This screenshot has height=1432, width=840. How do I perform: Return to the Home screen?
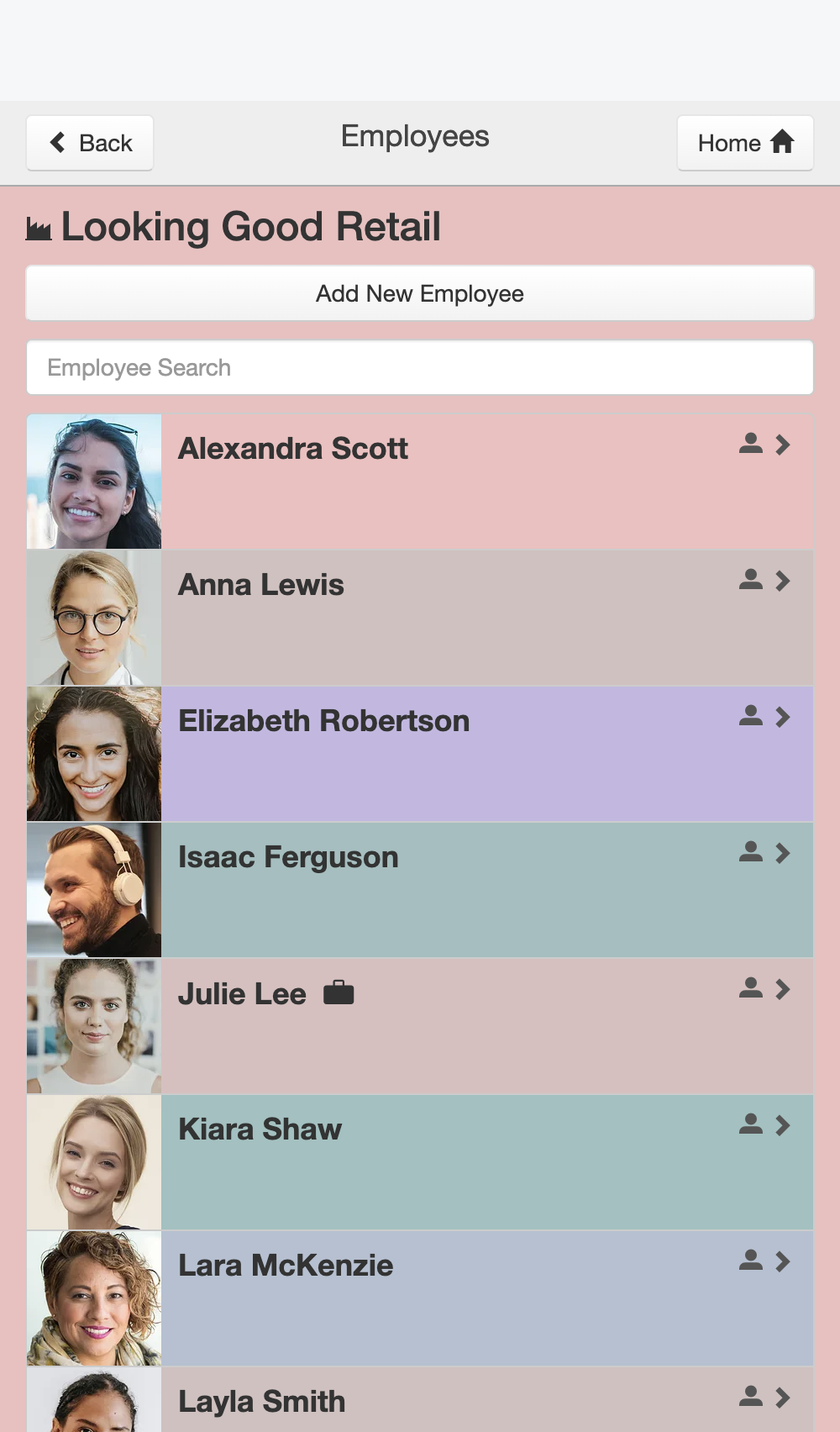click(745, 143)
